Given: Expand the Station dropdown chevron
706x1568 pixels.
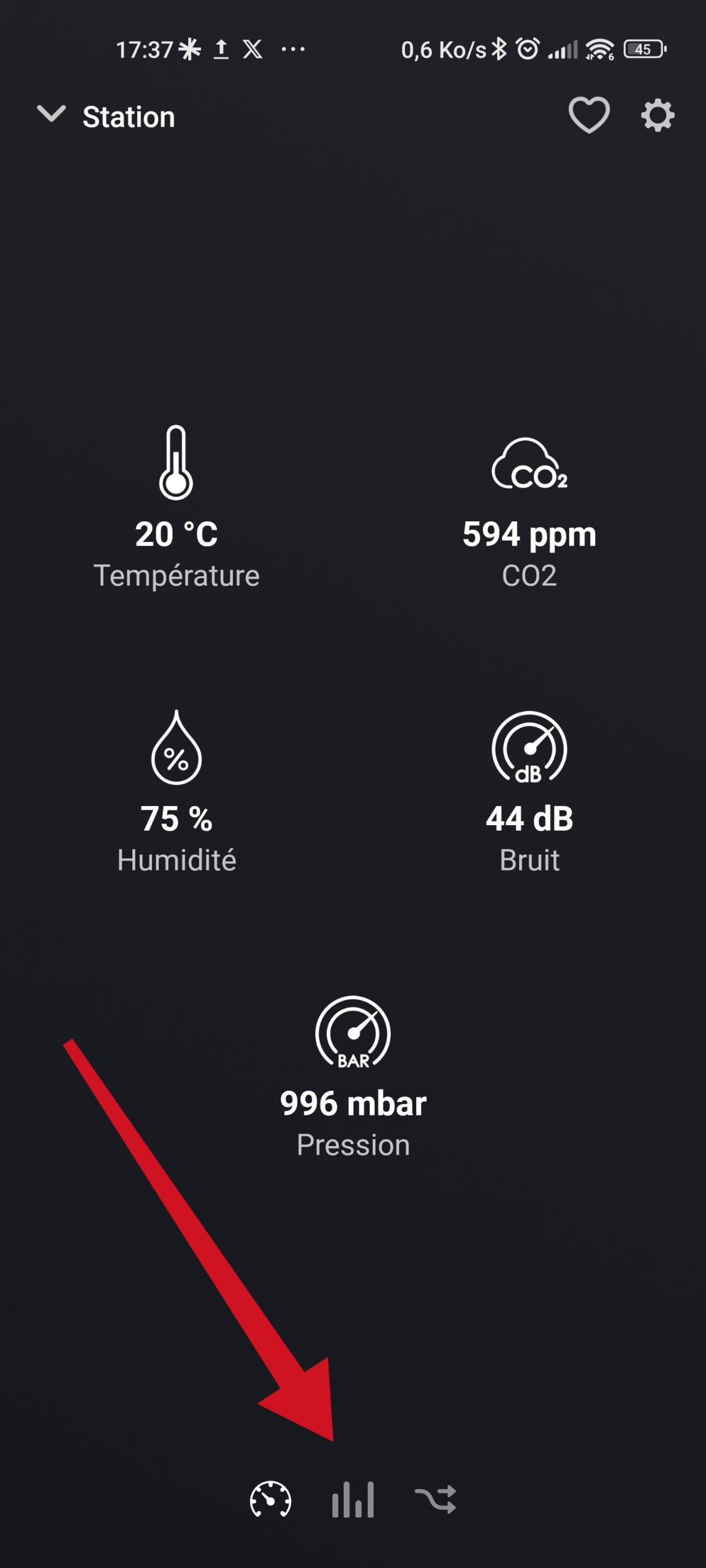Looking at the screenshot, I should (x=51, y=114).
